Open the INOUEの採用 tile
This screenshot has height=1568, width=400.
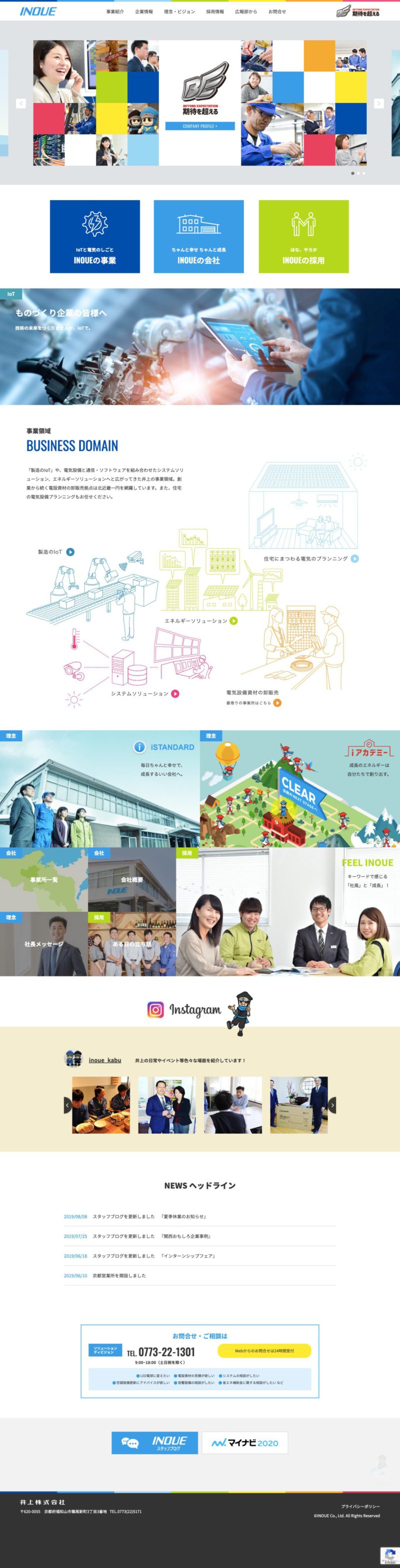tap(303, 236)
